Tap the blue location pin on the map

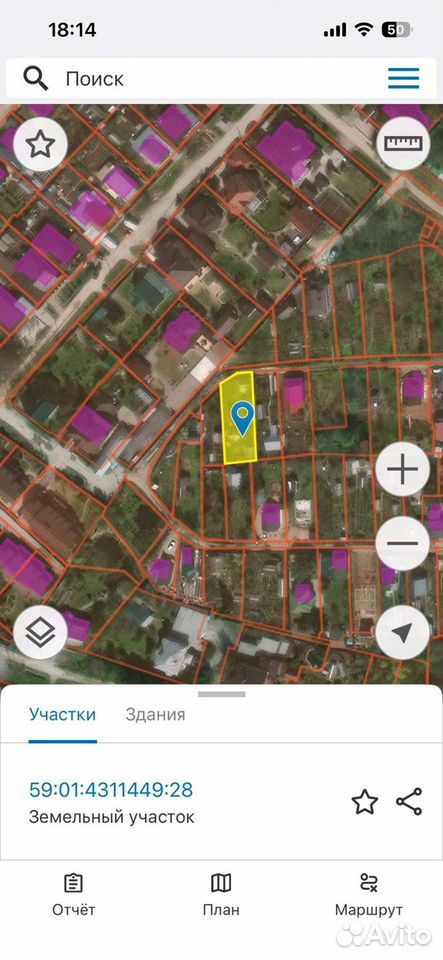(x=243, y=419)
